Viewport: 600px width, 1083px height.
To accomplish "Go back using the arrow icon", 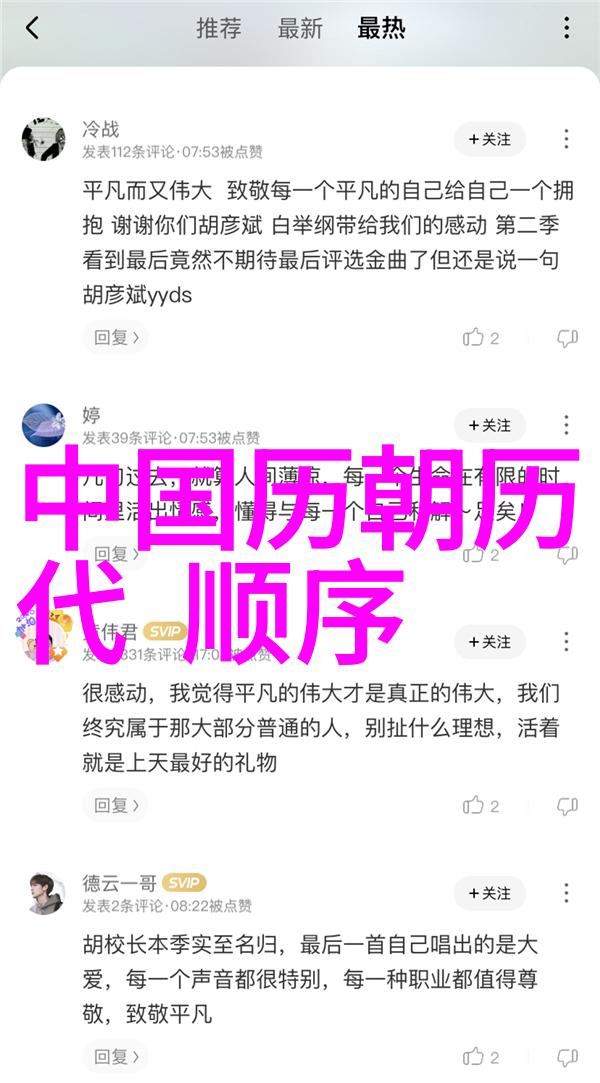I will [32, 28].
